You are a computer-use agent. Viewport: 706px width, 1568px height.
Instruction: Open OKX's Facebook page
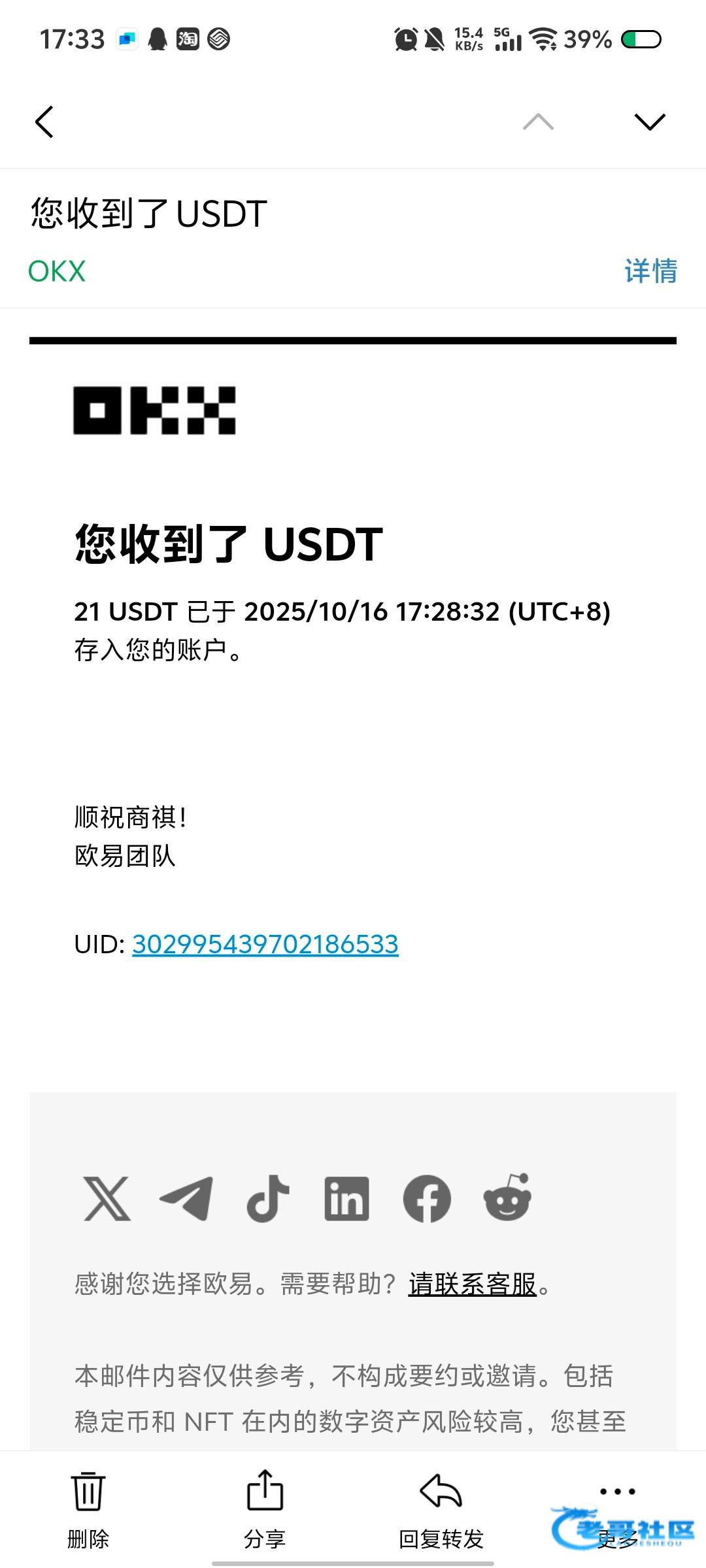click(x=427, y=1199)
